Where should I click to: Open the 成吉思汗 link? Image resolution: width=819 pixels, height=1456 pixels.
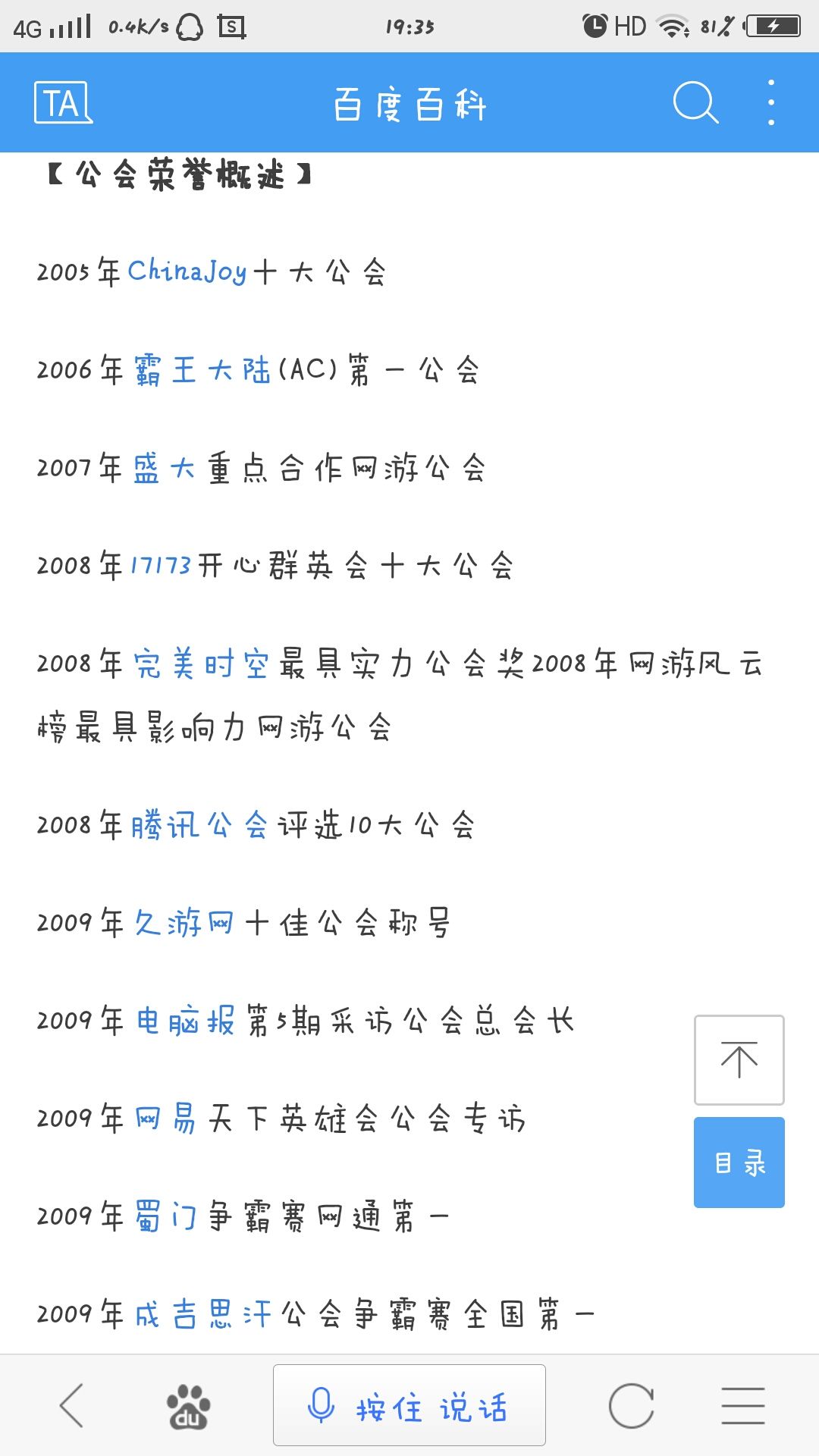tap(203, 1314)
